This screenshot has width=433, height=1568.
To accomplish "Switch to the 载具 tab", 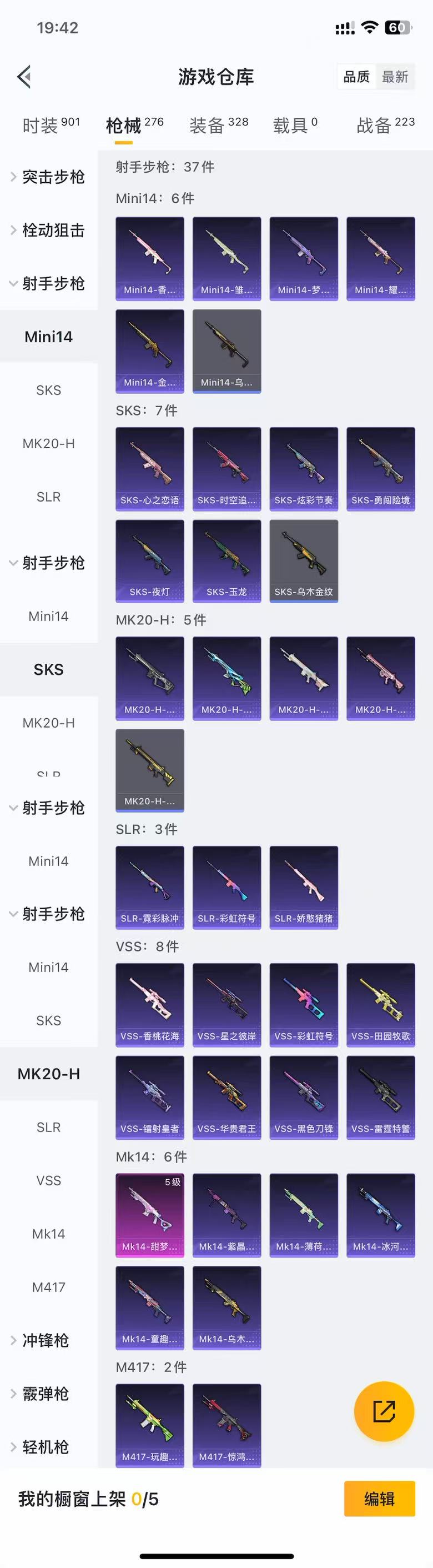I will [295, 126].
